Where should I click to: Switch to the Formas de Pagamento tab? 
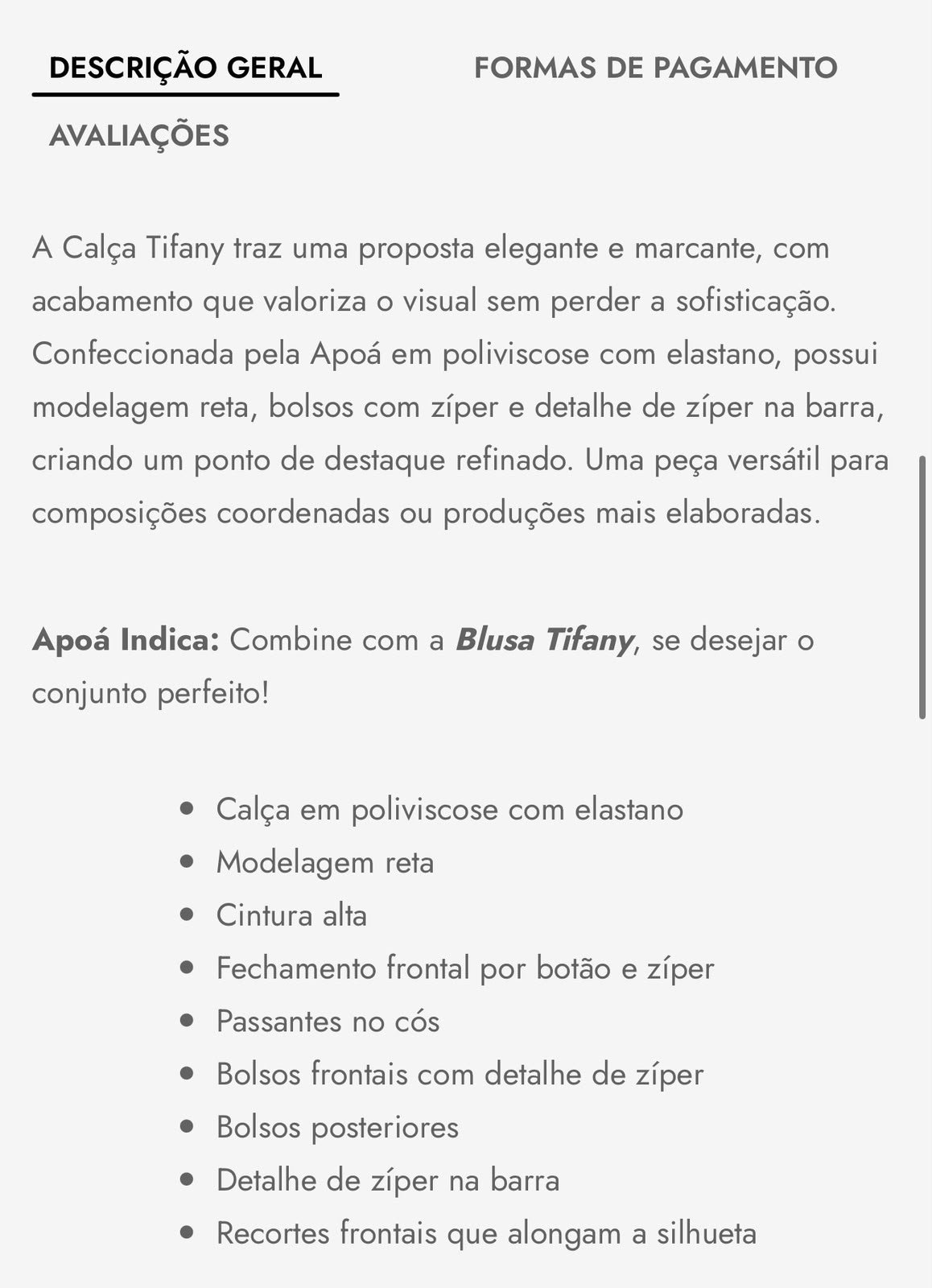[x=655, y=68]
